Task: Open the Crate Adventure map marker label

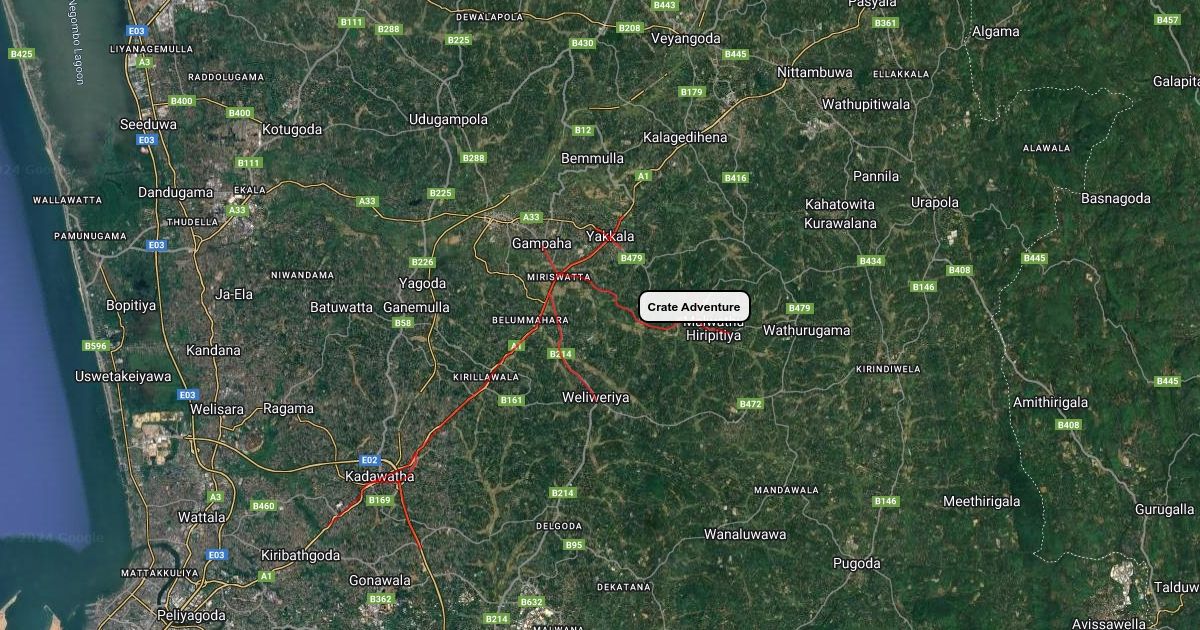Action: [x=694, y=307]
